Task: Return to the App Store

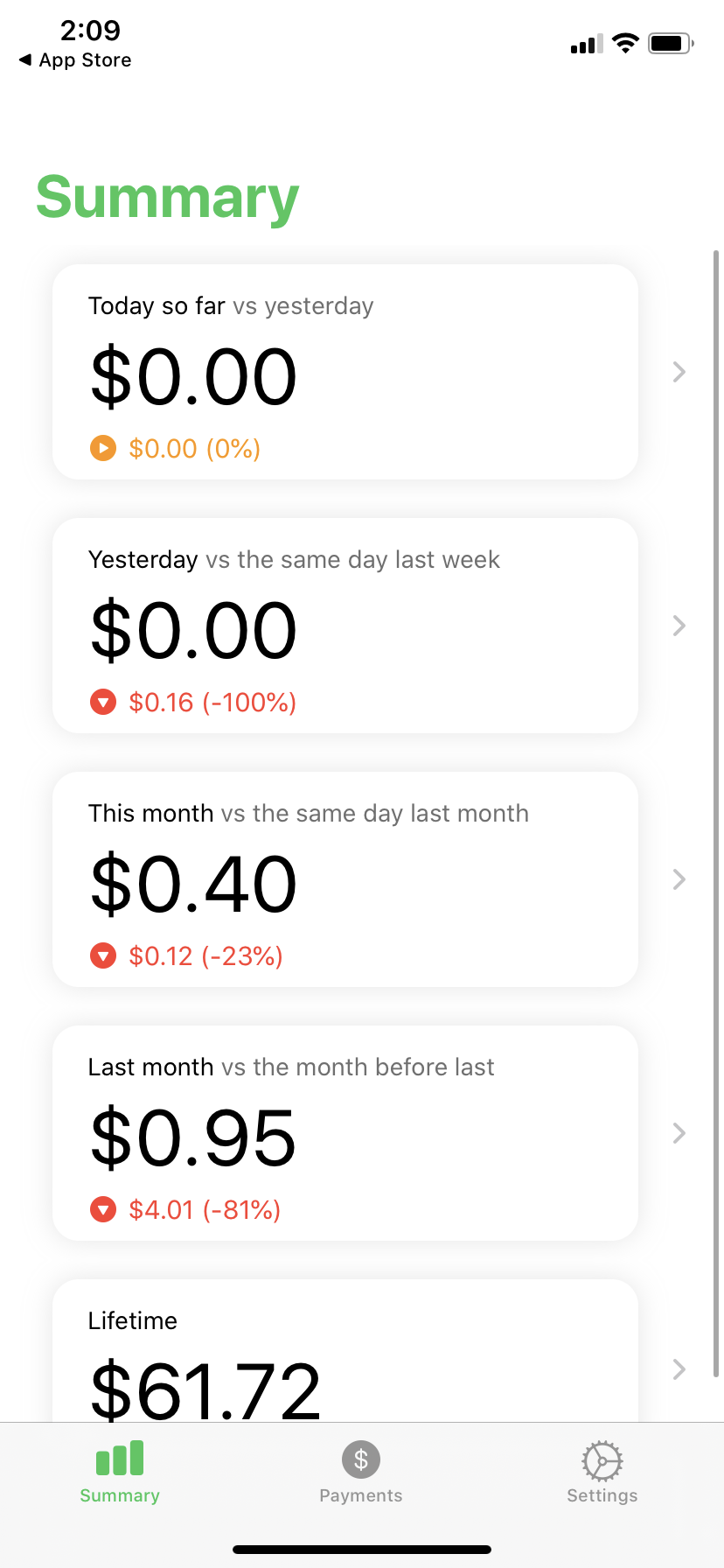Action: (x=75, y=60)
